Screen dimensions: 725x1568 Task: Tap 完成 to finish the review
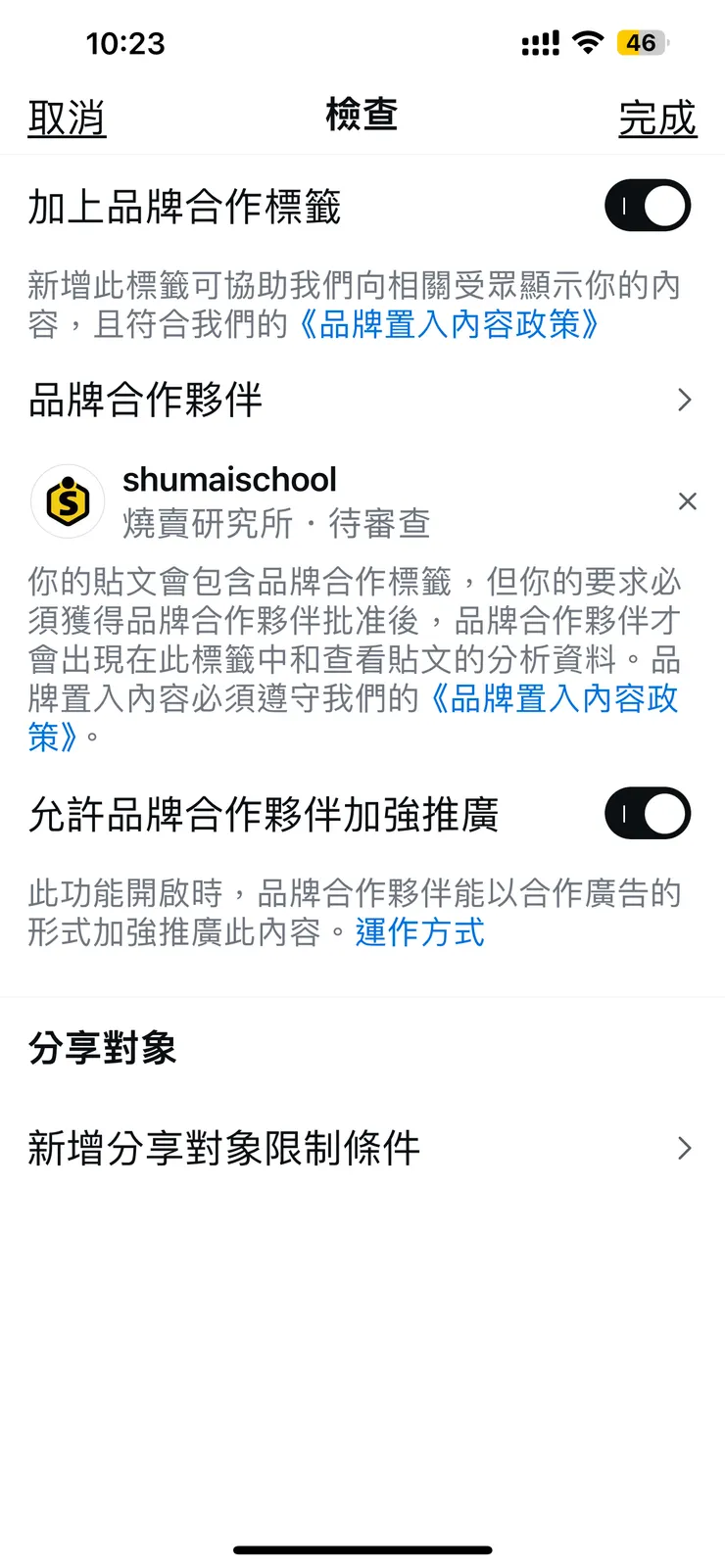pos(658,114)
